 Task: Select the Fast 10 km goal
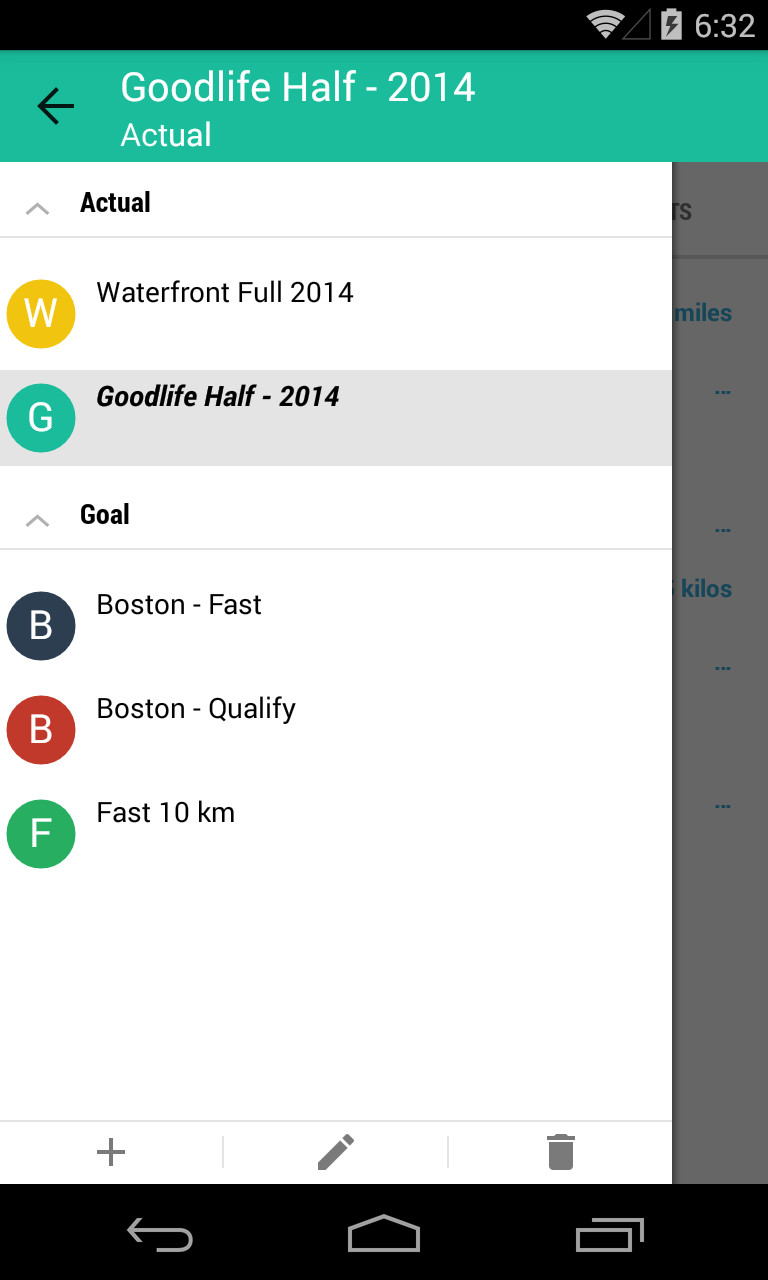pyautogui.click(x=336, y=834)
